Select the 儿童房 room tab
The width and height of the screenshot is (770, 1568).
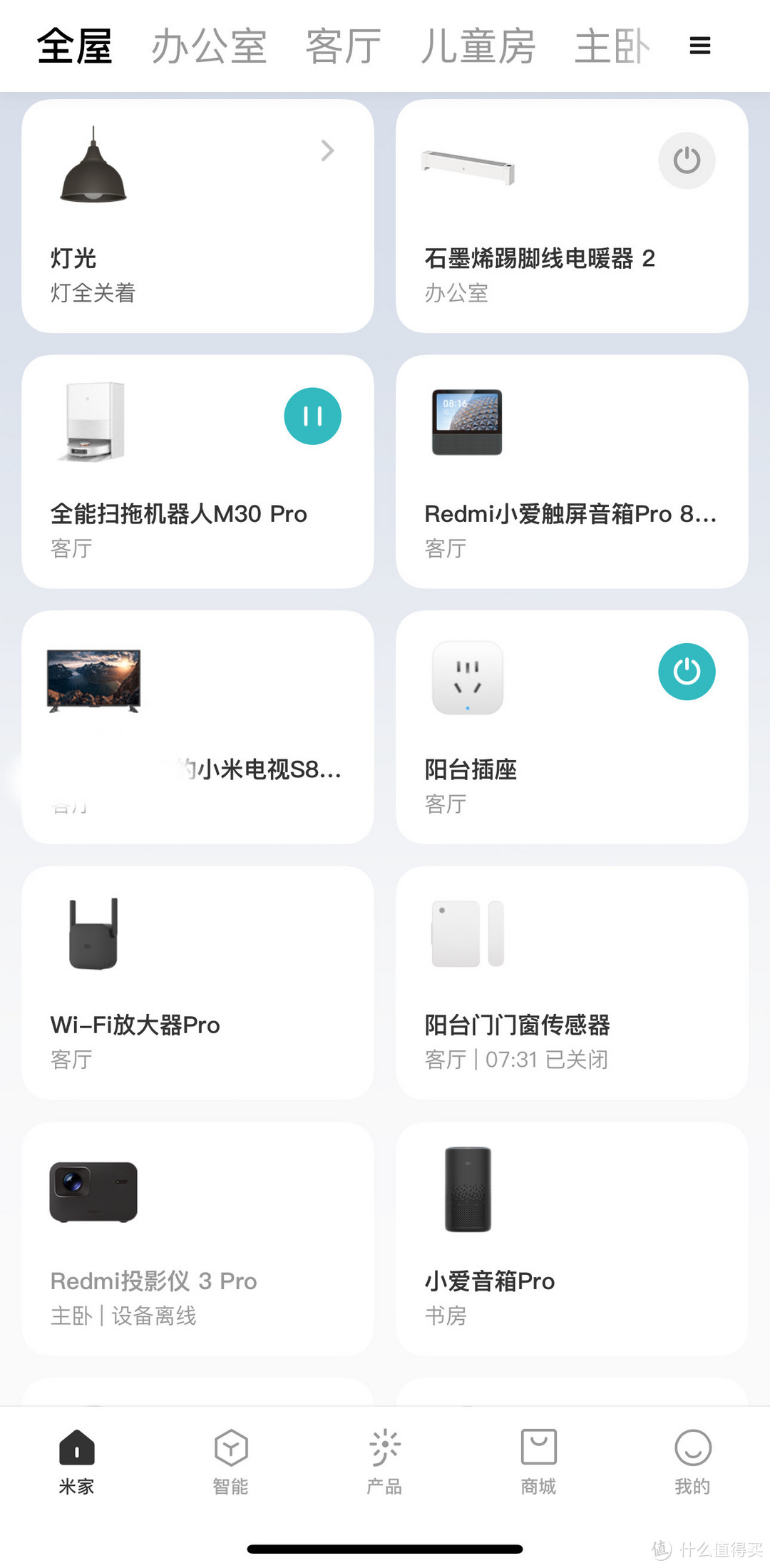[479, 46]
